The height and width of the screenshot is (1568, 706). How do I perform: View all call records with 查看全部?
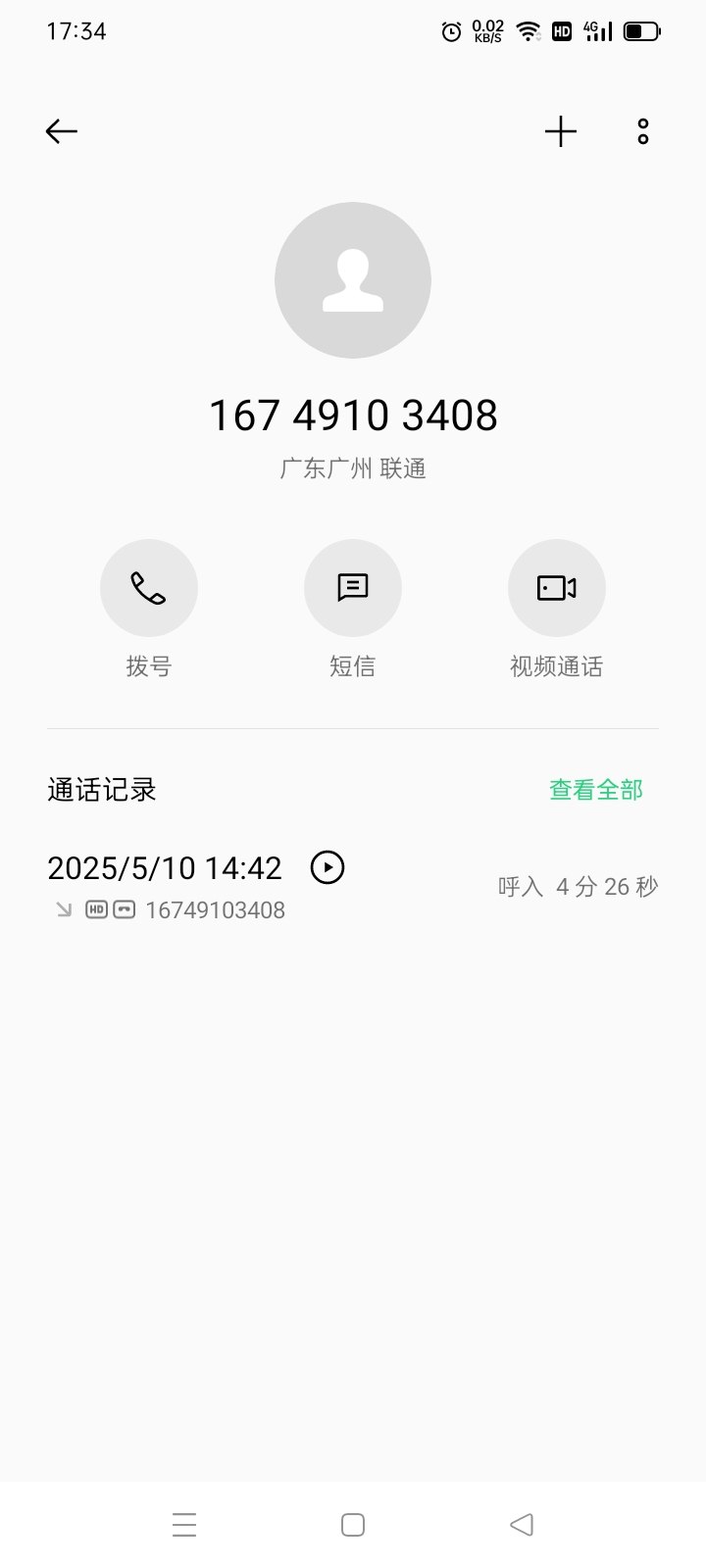[x=595, y=790]
